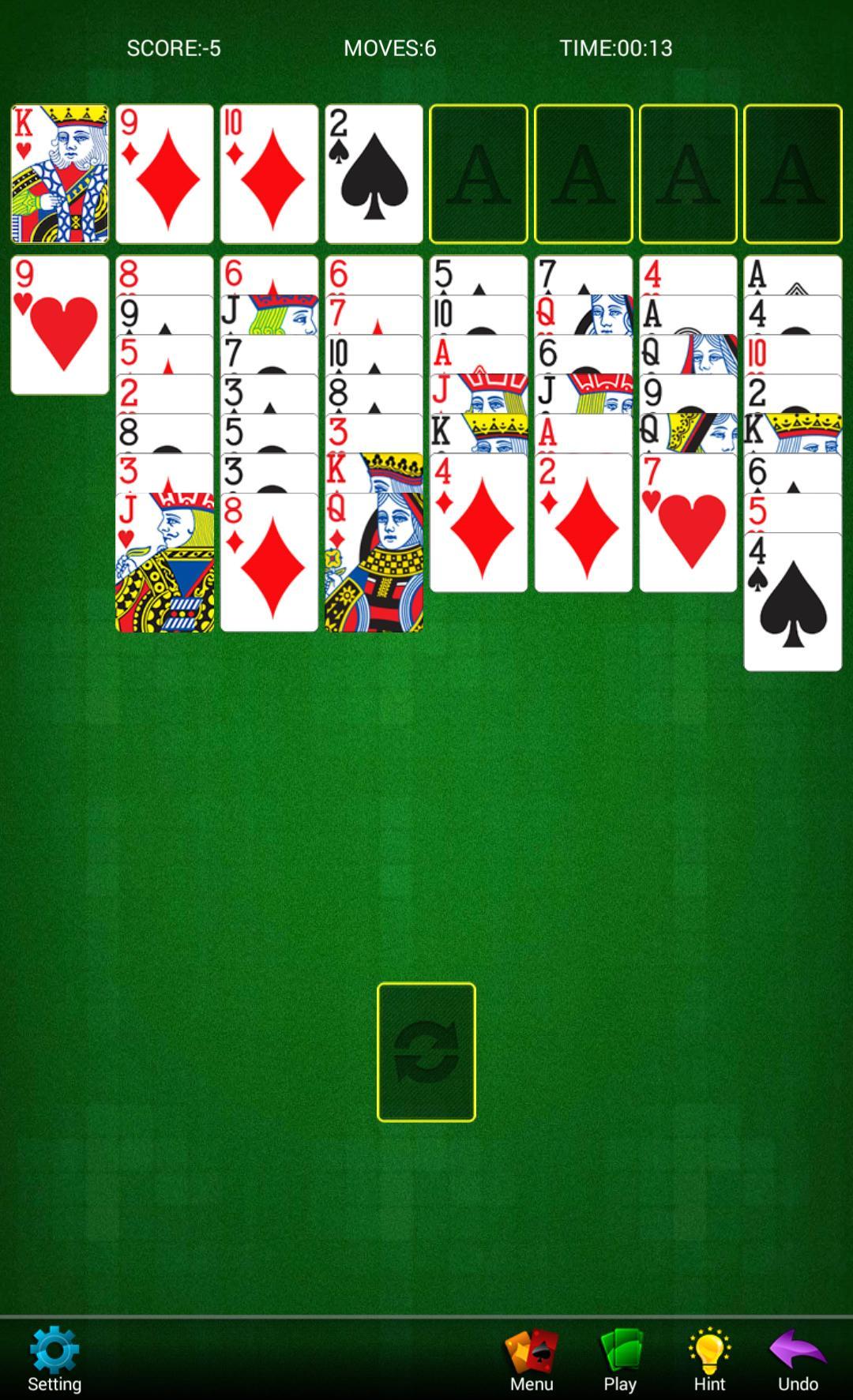Screen dimensions: 853x1400
Task: Tap the stock redeal pile
Action: (426, 1052)
